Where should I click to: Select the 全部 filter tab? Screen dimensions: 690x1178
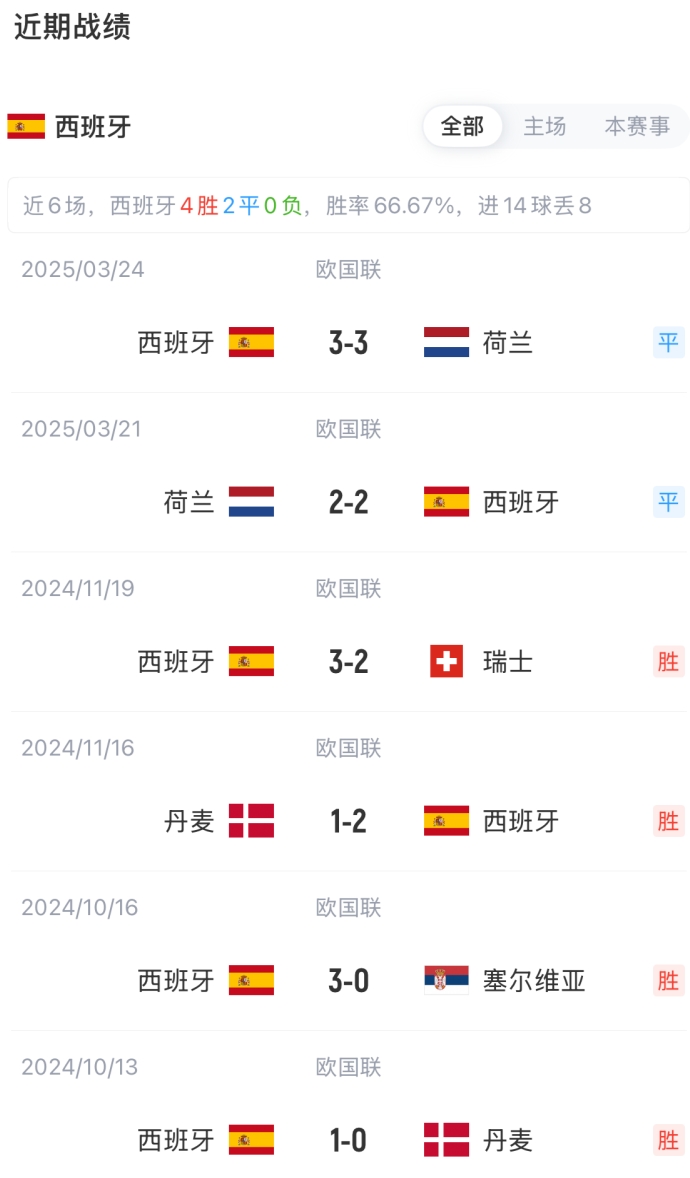462,126
